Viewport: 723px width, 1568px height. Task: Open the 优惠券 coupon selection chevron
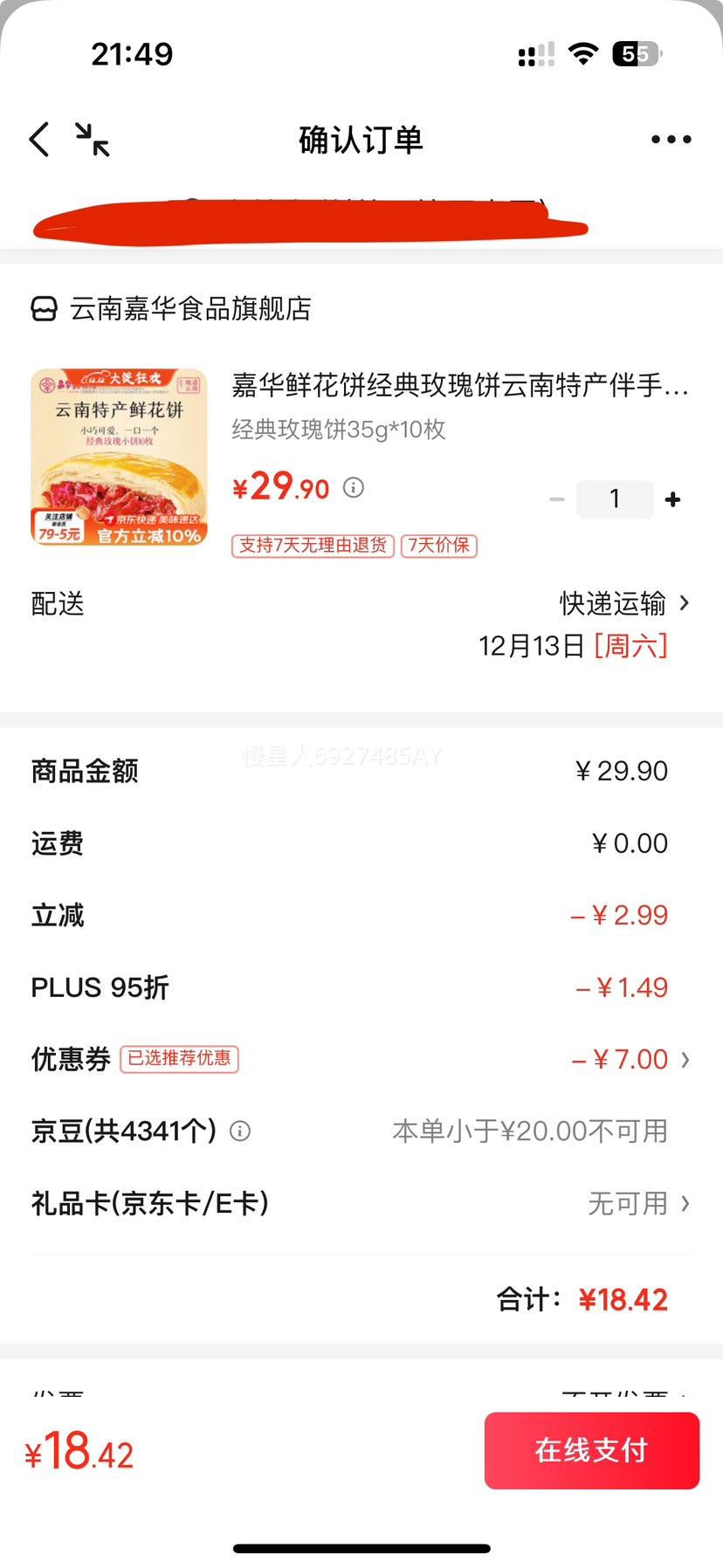685,1059
